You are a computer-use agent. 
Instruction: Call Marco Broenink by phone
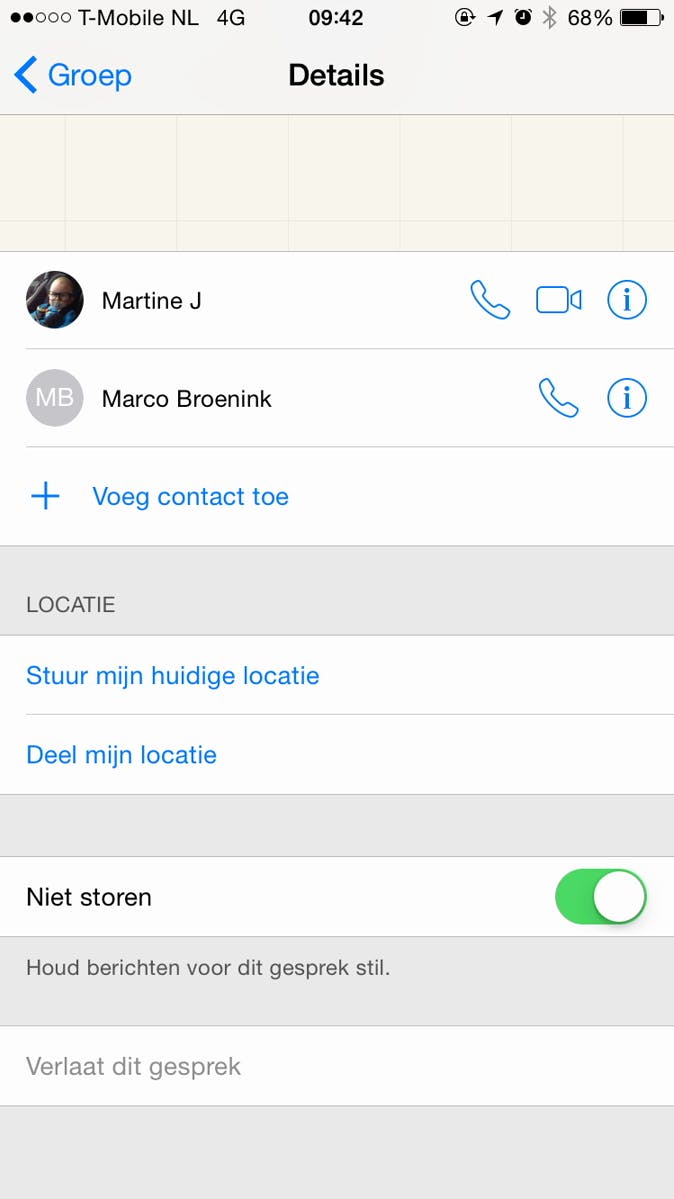558,398
